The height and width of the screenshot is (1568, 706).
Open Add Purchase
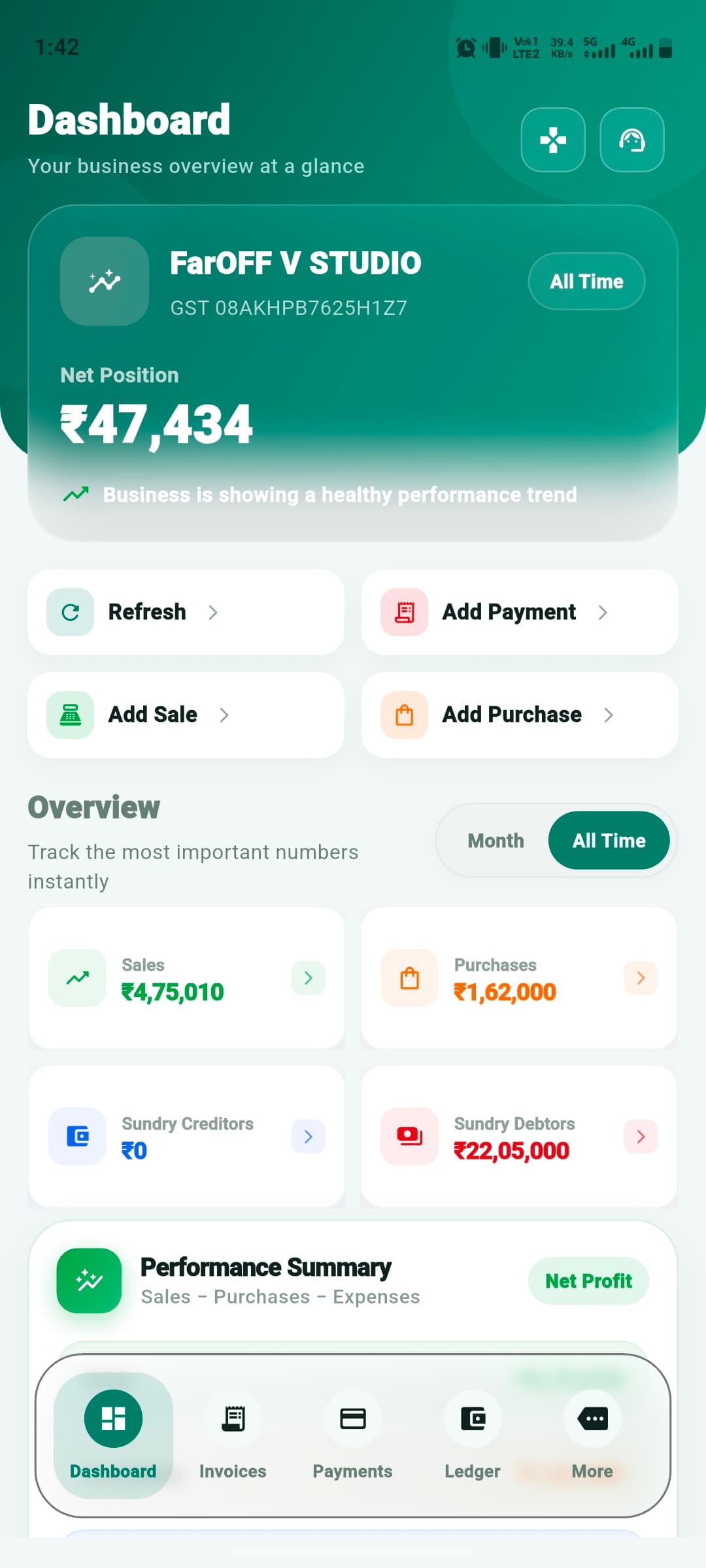click(520, 715)
